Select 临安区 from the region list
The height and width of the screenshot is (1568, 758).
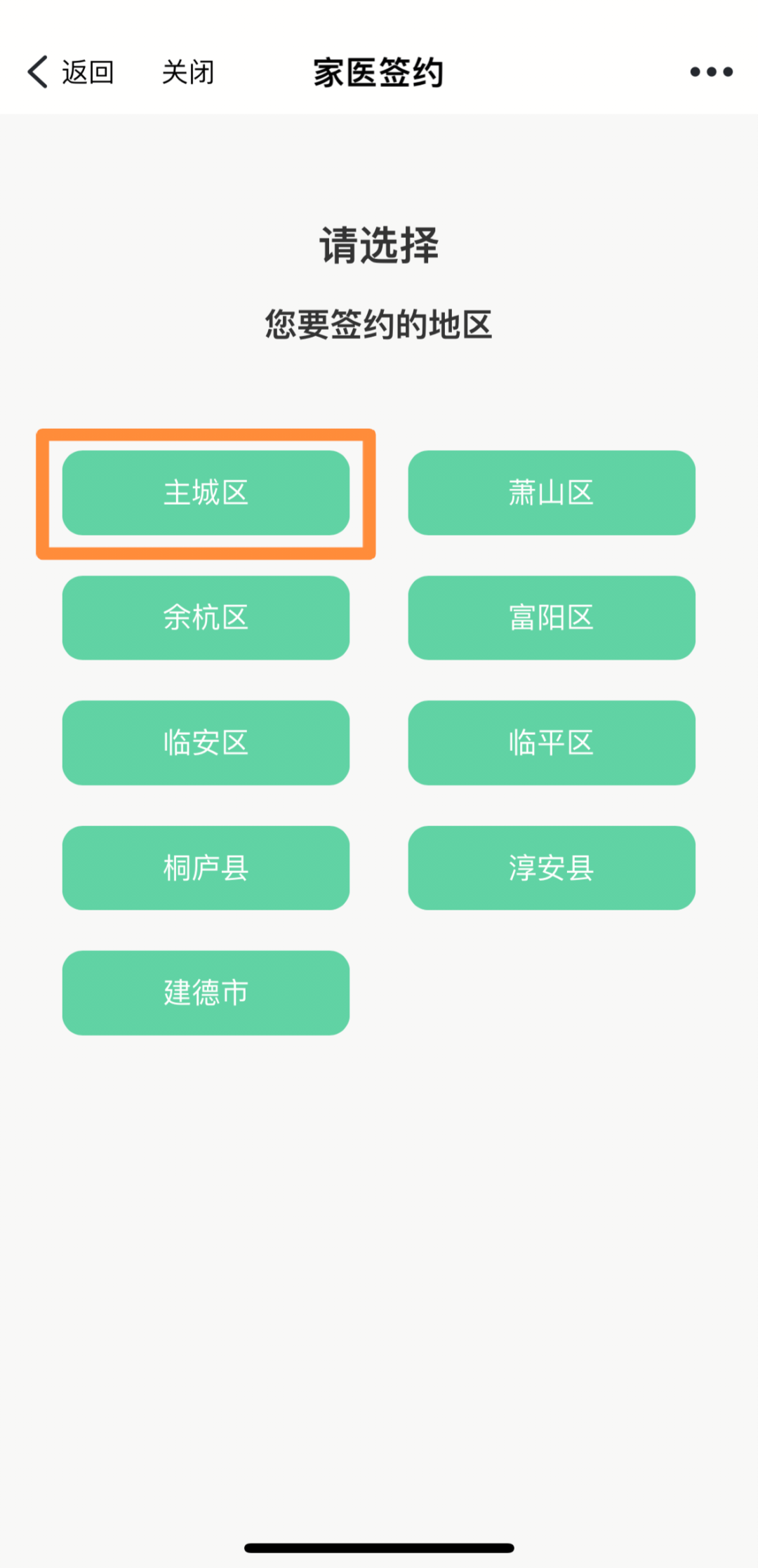point(206,743)
